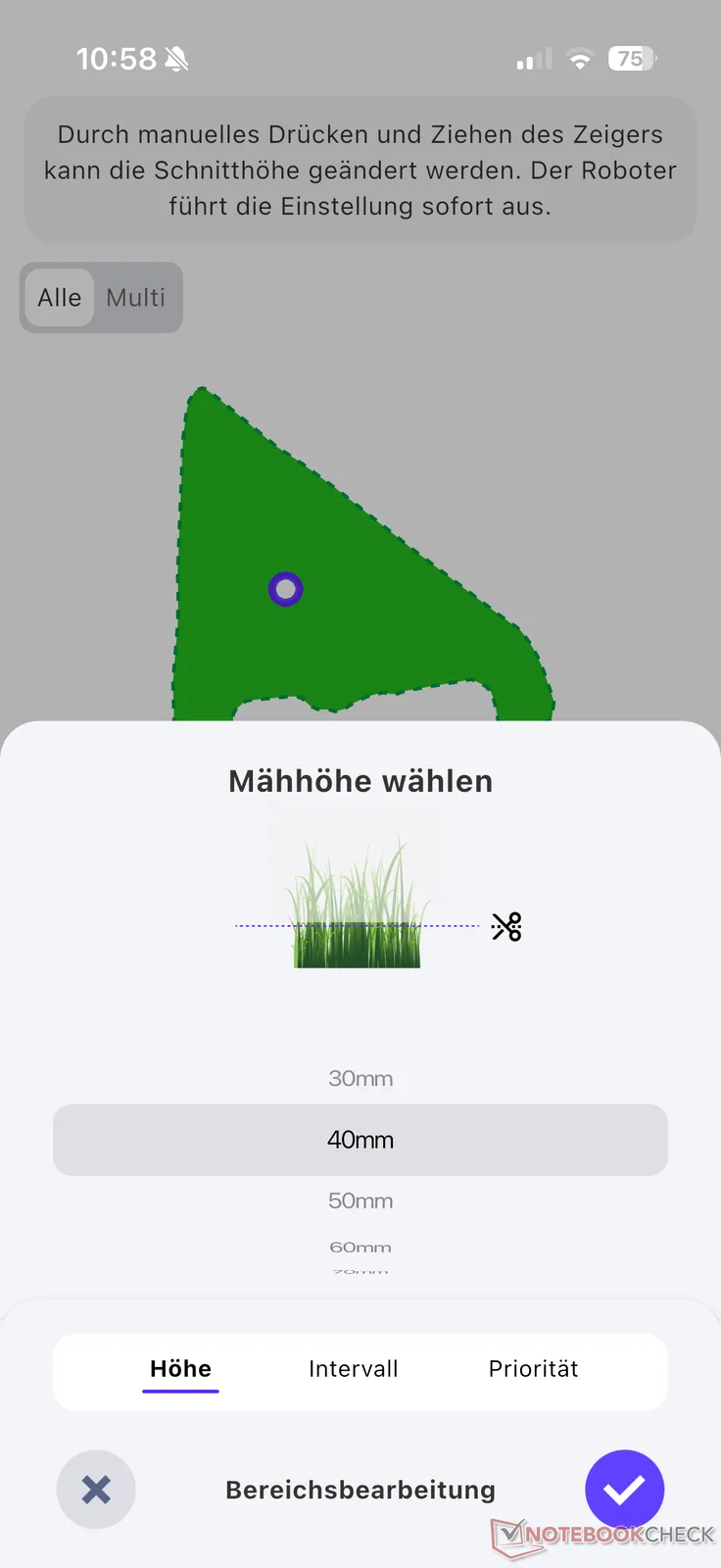Switch to the Intervall tab
This screenshot has width=721, height=1568.
[x=353, y=1369]
